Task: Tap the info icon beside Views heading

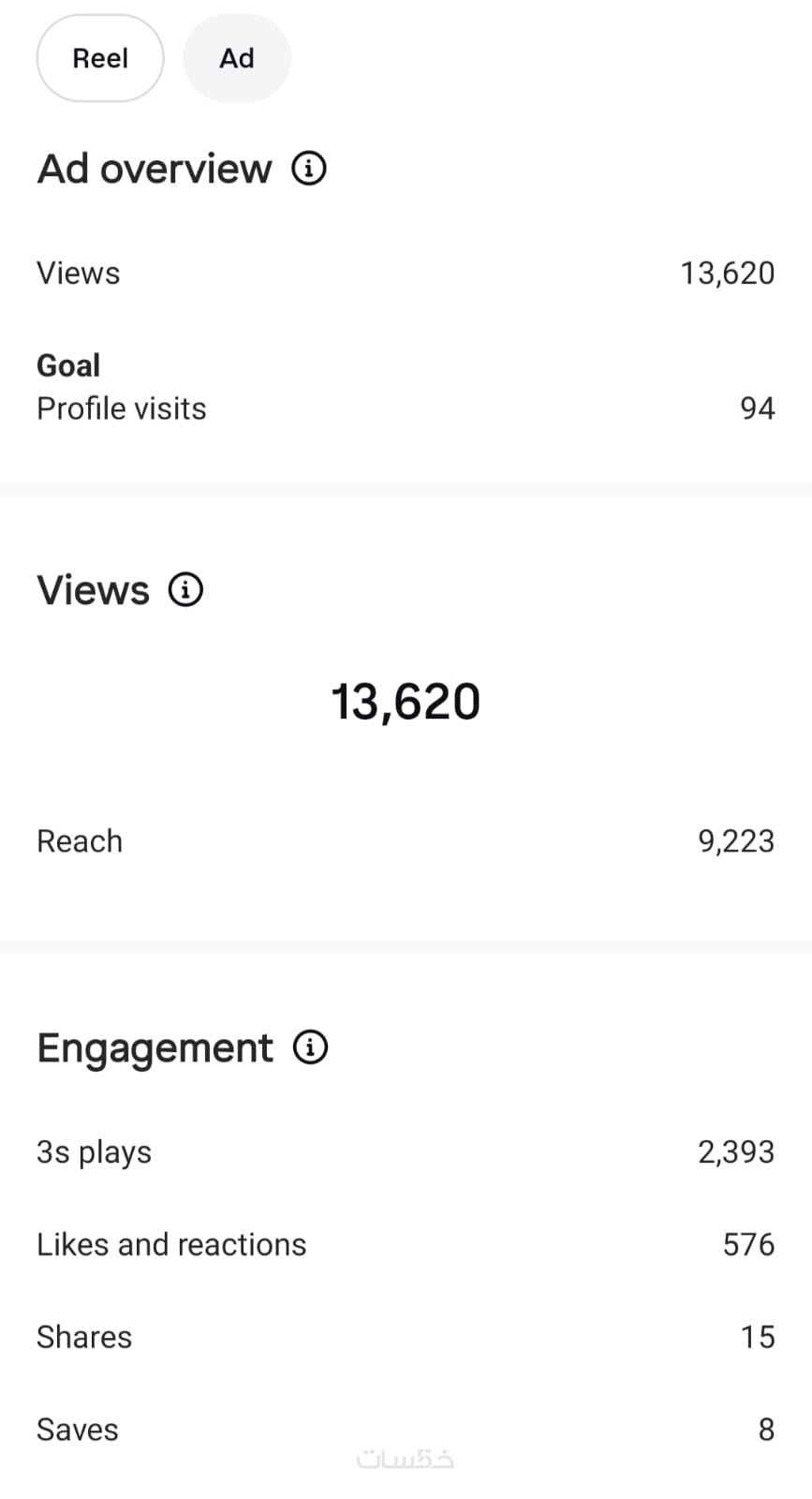Action: (x=185, y=590)
